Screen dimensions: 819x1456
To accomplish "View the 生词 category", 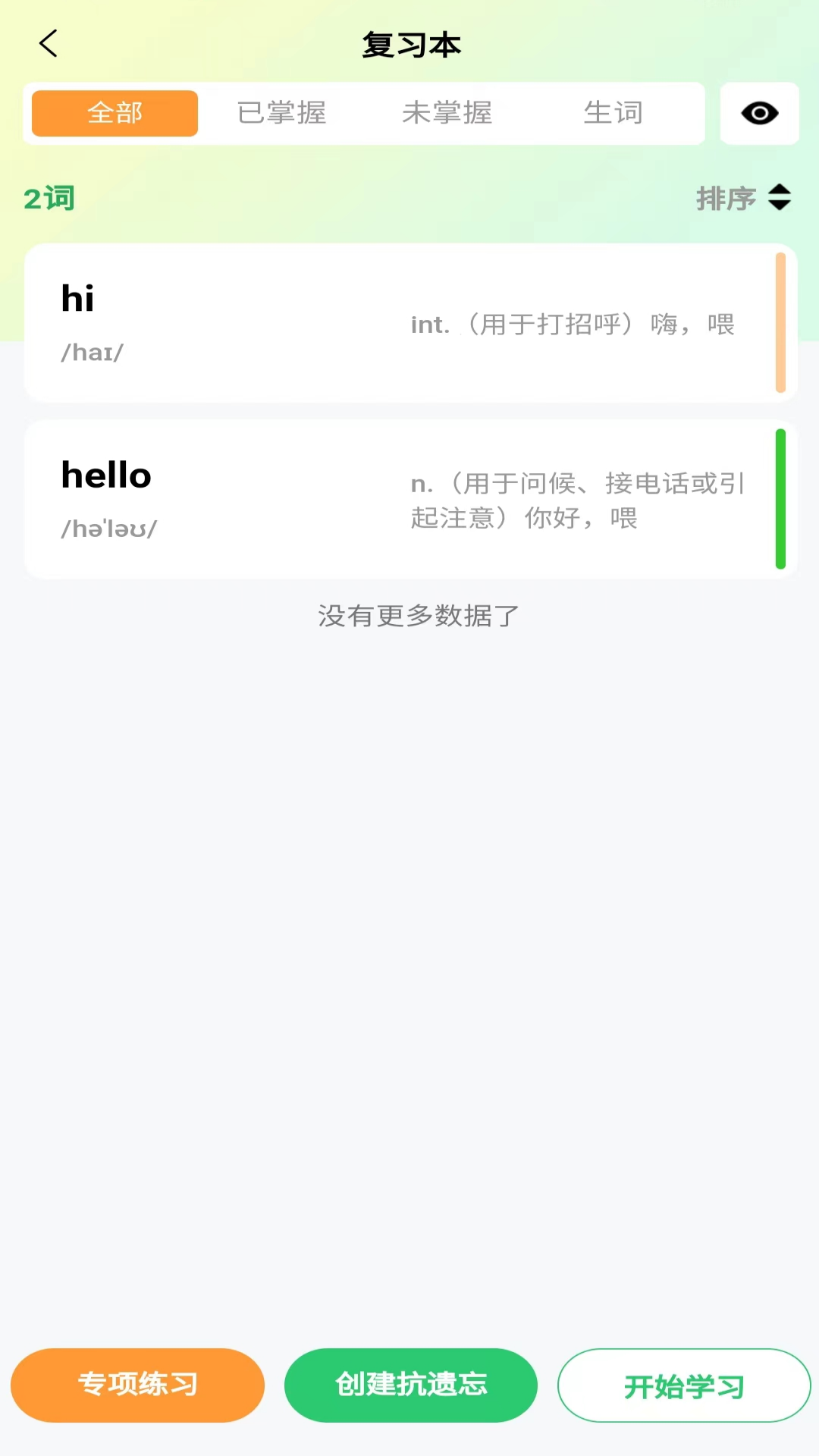I will click(x=614, y=113).
